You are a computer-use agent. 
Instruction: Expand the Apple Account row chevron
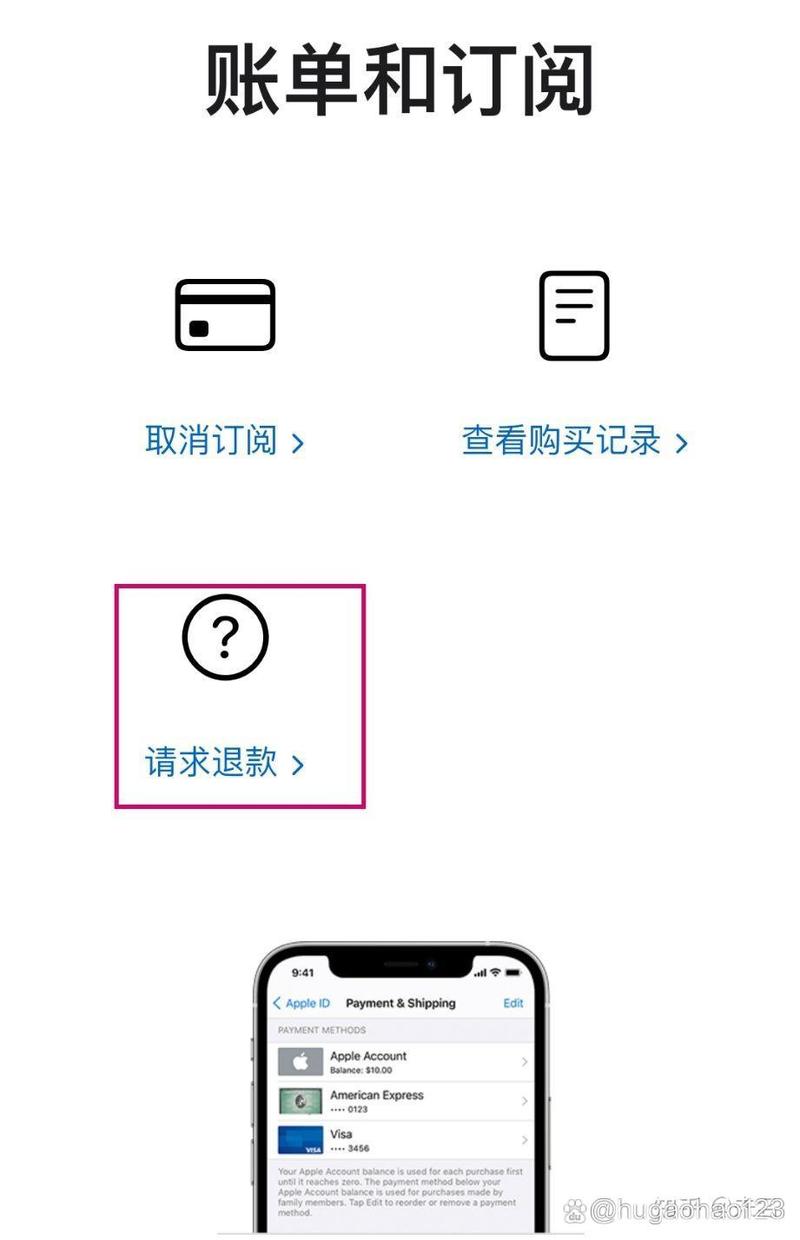tap(524, 1061)
